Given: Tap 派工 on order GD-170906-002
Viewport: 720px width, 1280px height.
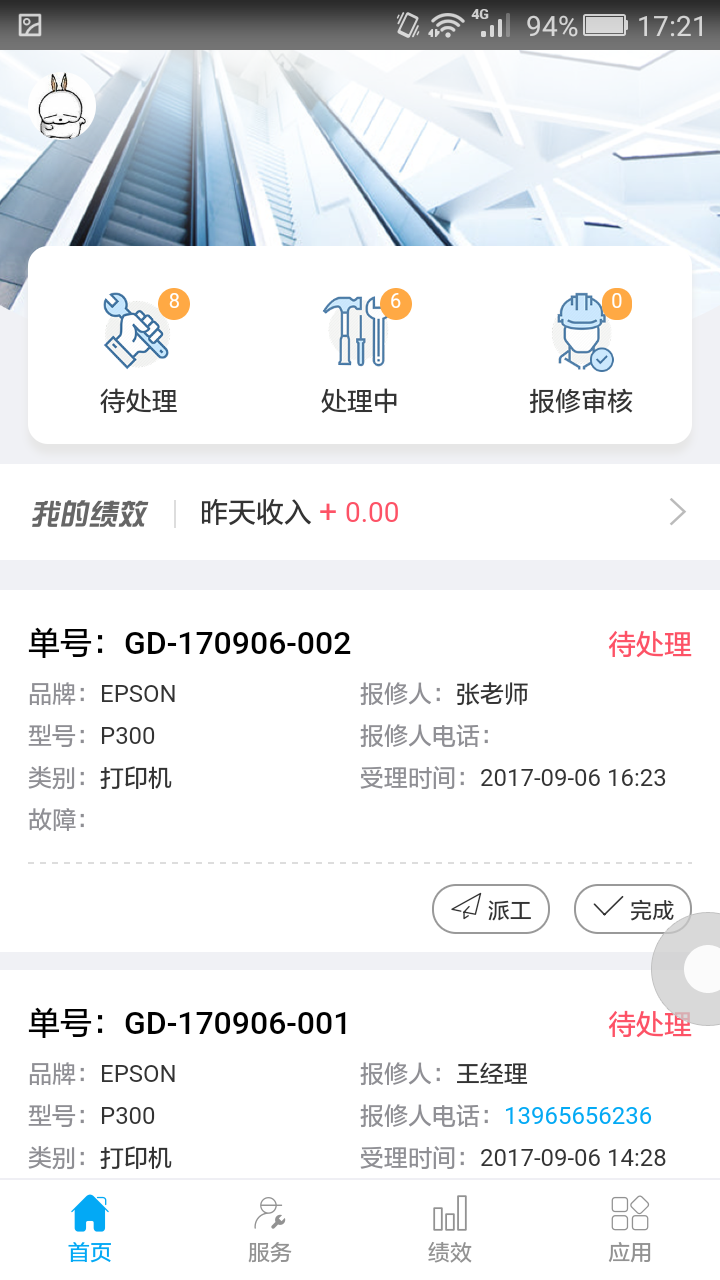Looking at the screenshot, I should coord(491,909).
